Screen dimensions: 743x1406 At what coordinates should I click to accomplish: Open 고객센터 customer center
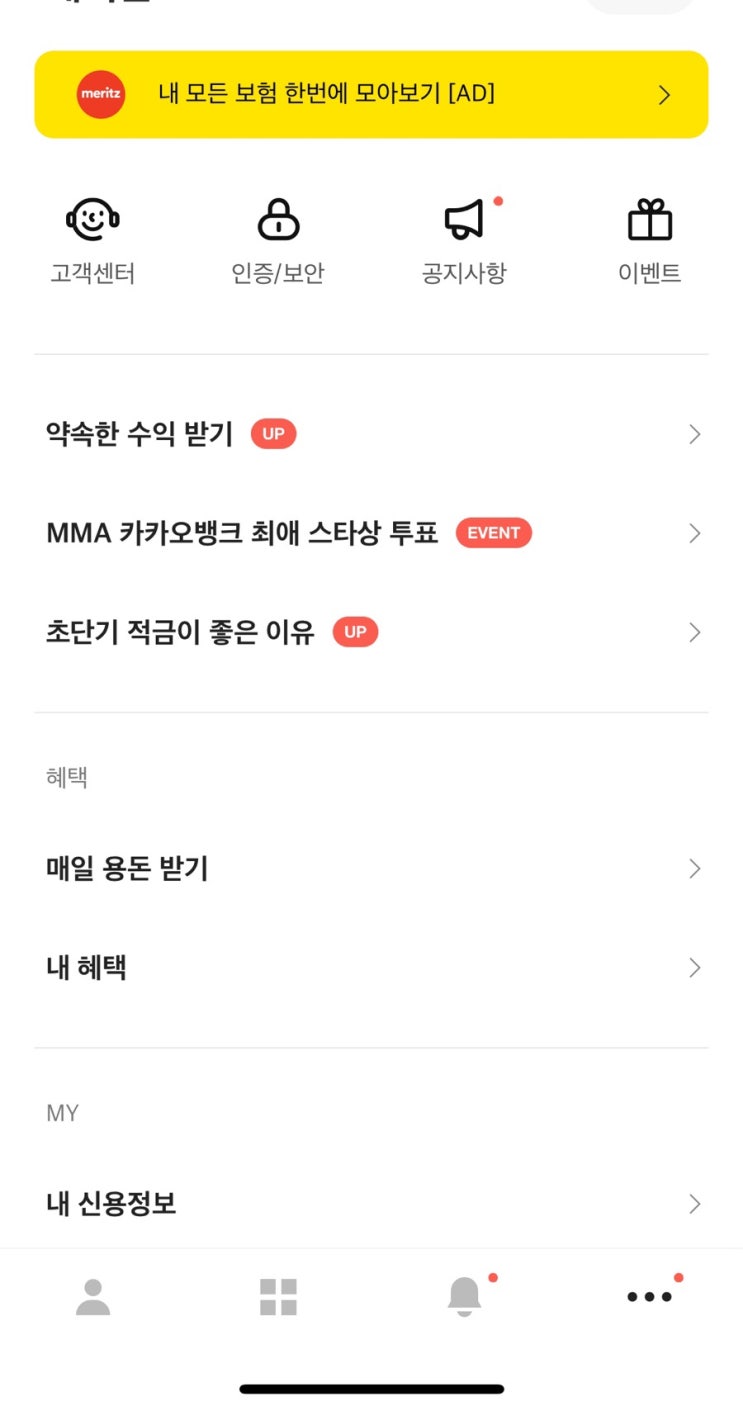93,241
